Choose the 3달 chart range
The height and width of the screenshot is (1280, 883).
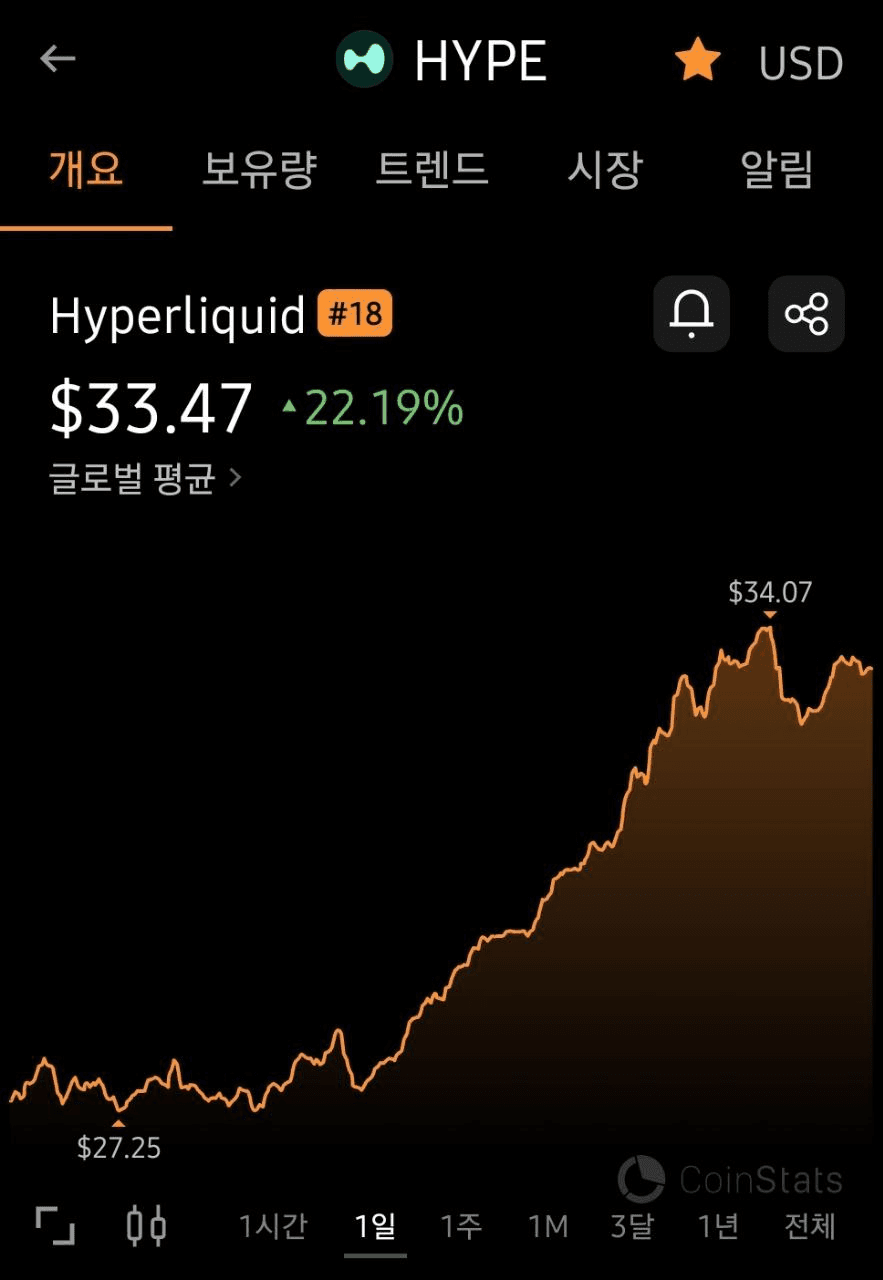coord(632,1226)
